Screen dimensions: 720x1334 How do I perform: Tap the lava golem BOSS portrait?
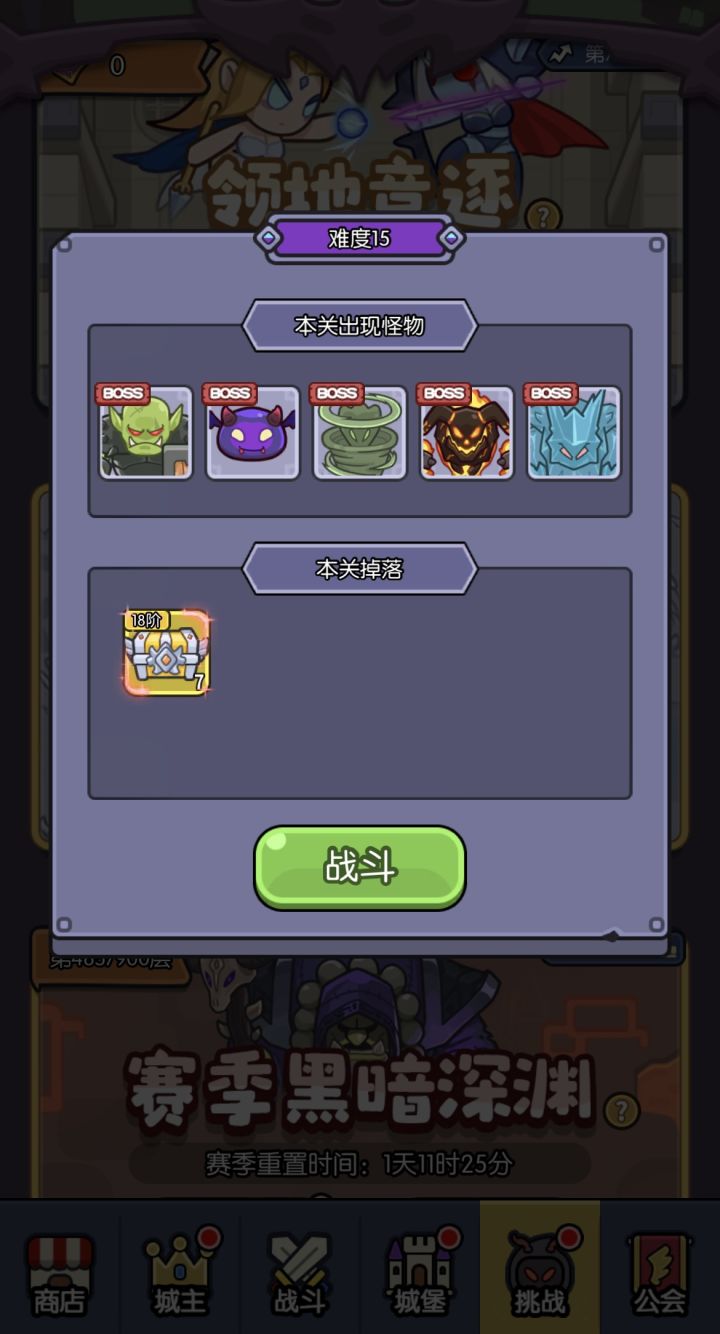(x=467, y=434)
